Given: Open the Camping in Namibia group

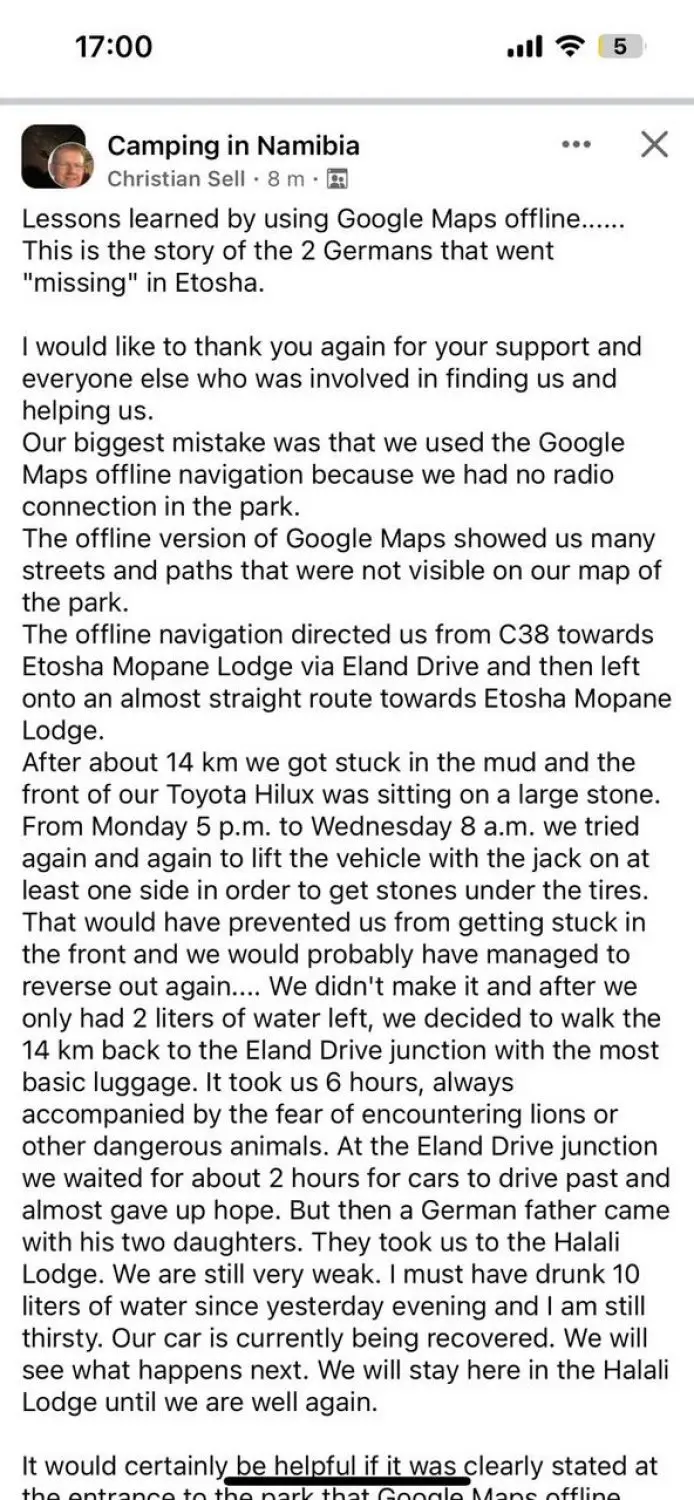Looking at the screenshot, I should [x=233, y=146].
